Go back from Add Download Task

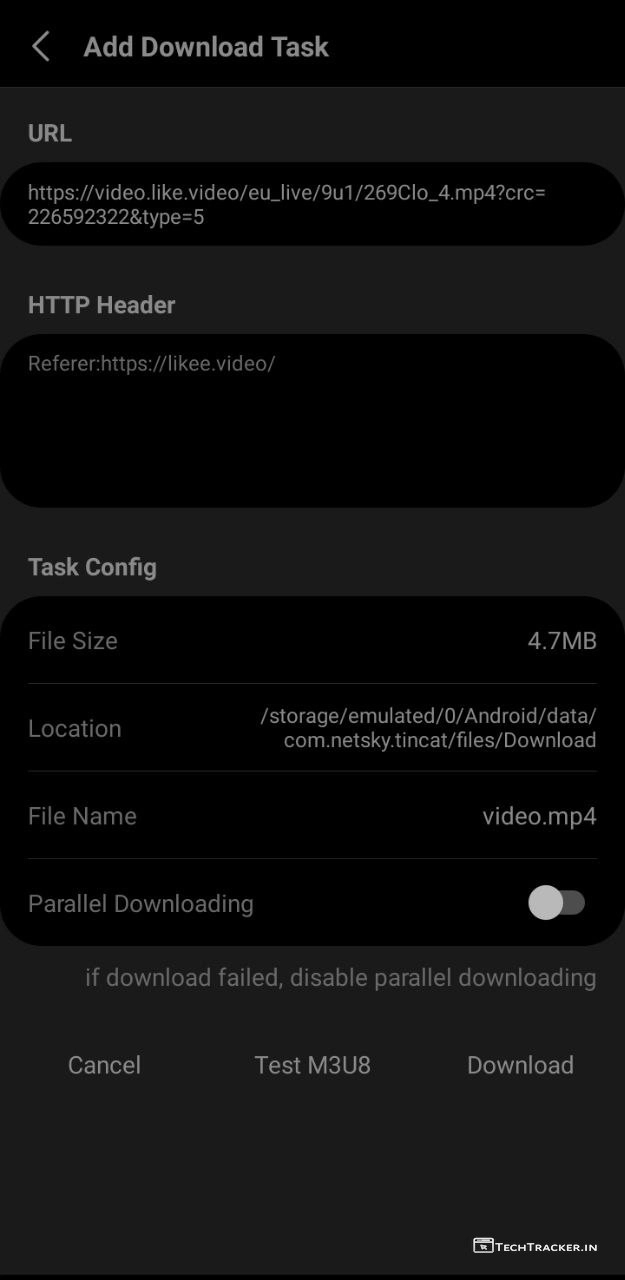[x=41, y=46]
